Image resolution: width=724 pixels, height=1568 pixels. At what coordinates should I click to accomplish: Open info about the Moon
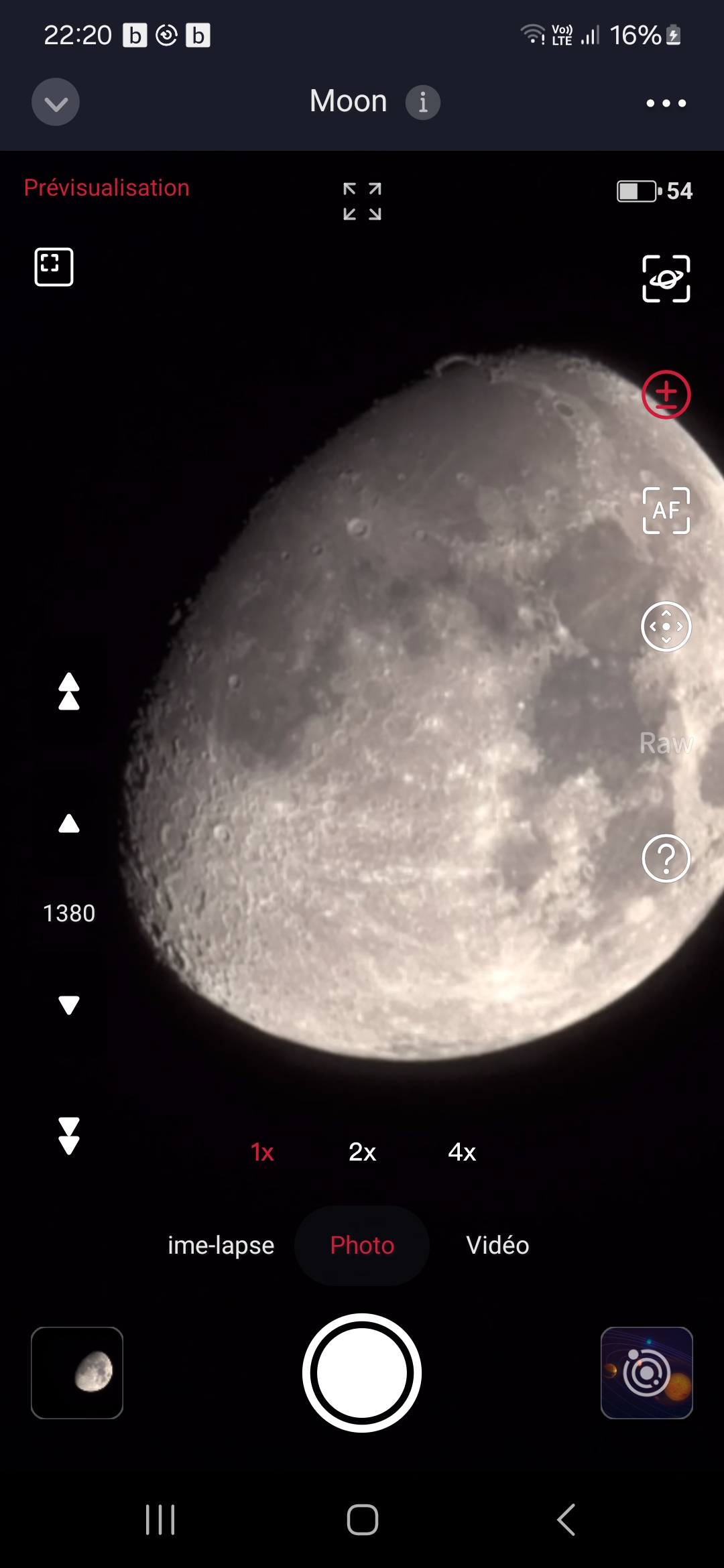tap(422, 103)
